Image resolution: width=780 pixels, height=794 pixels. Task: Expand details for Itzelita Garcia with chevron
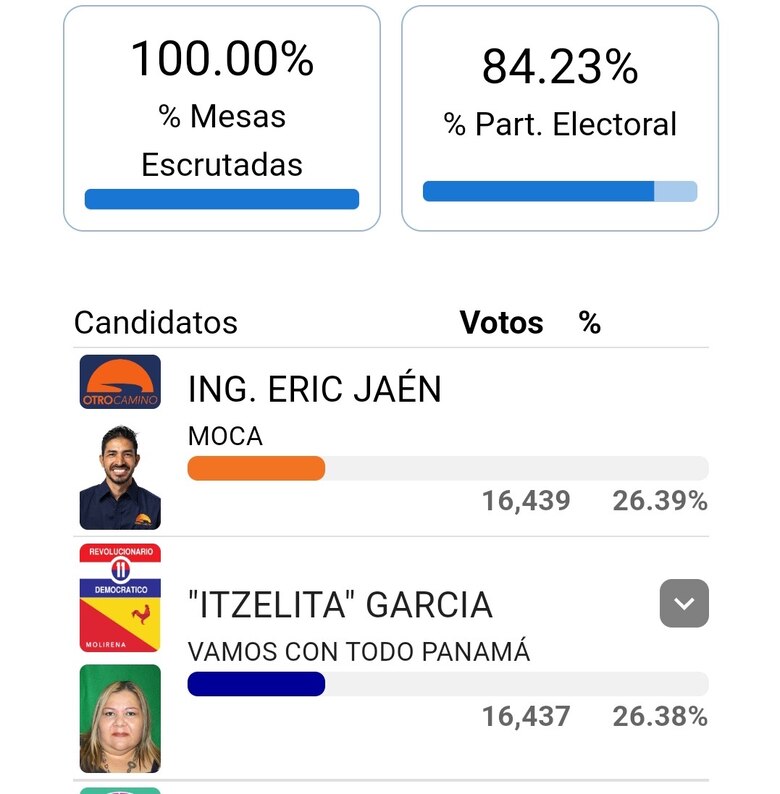[x=684, y=602]
